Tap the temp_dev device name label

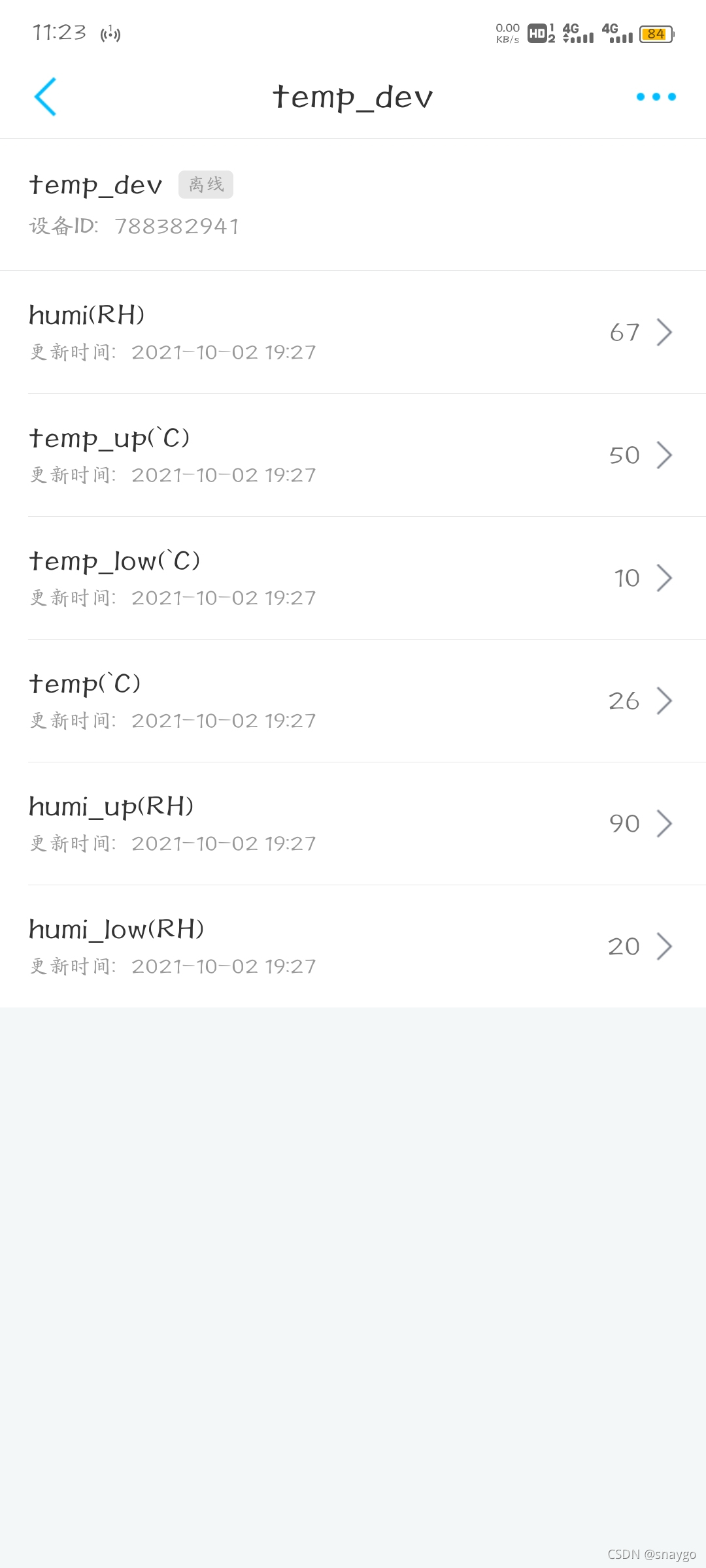point(95,185)
